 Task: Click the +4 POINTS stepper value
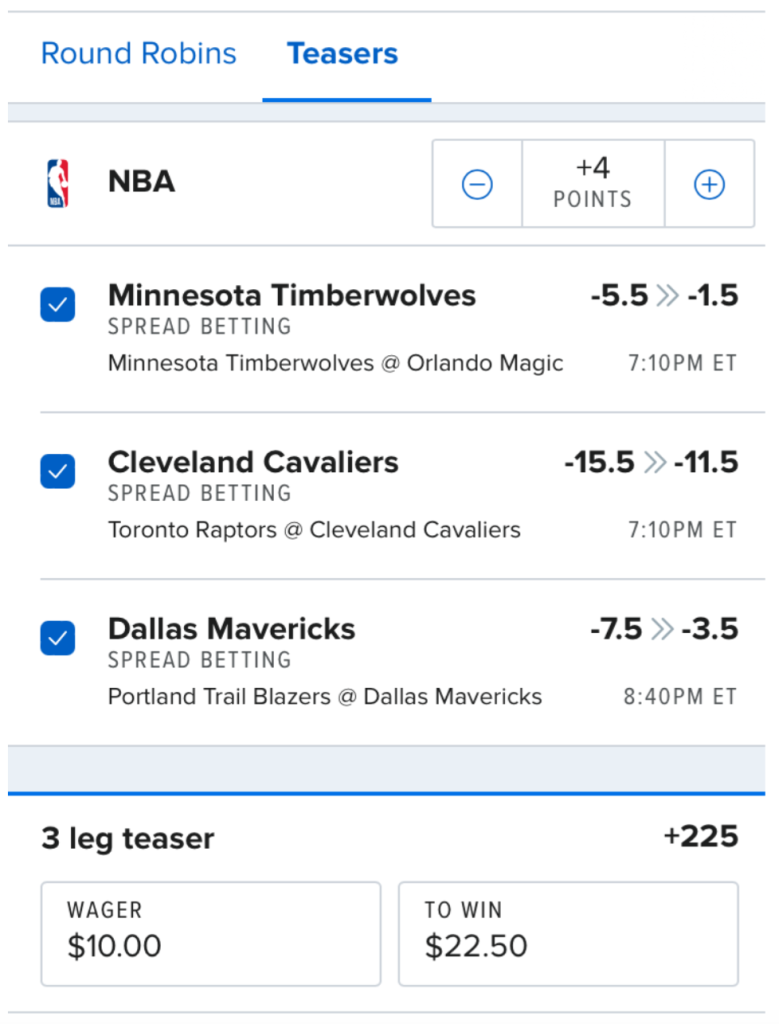[593, 183]
